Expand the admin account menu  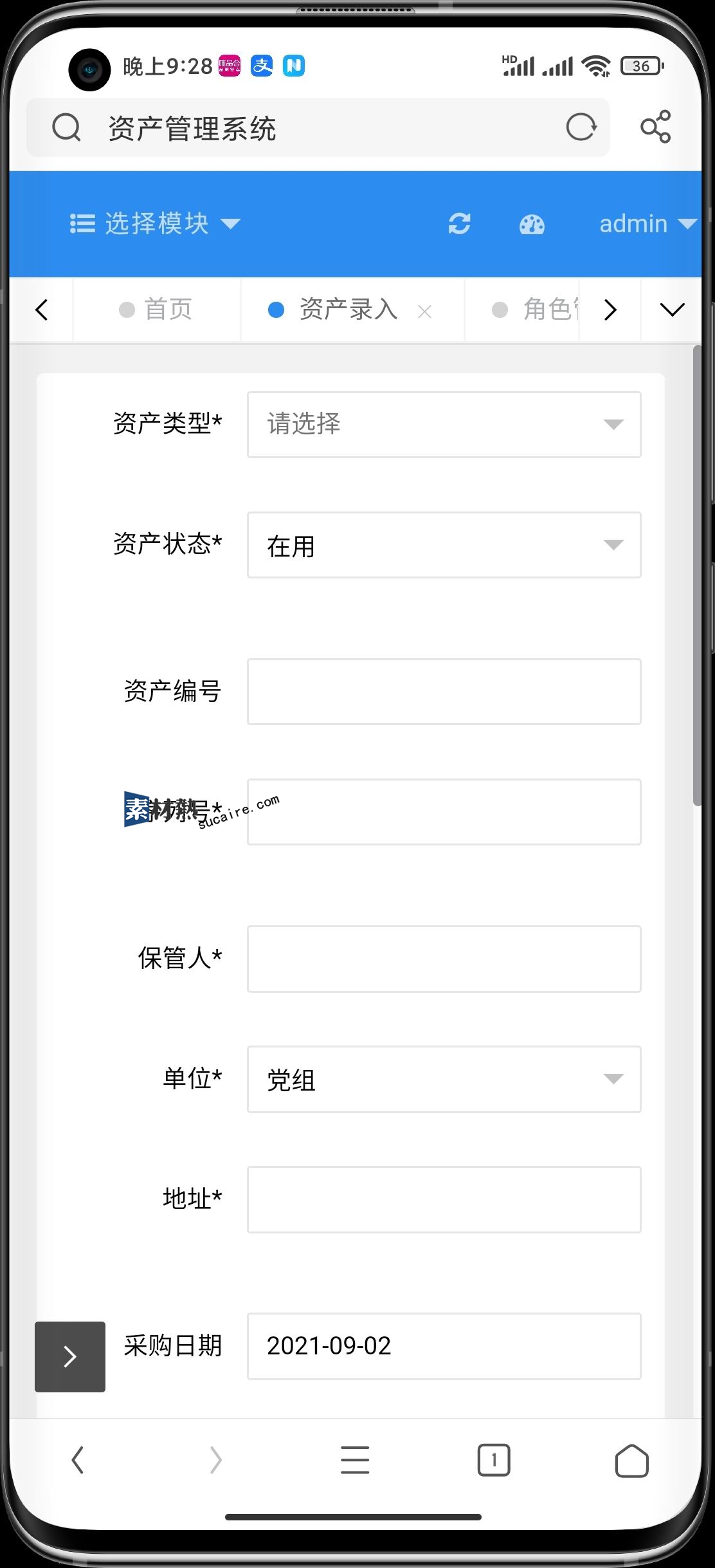coord(647,224)
